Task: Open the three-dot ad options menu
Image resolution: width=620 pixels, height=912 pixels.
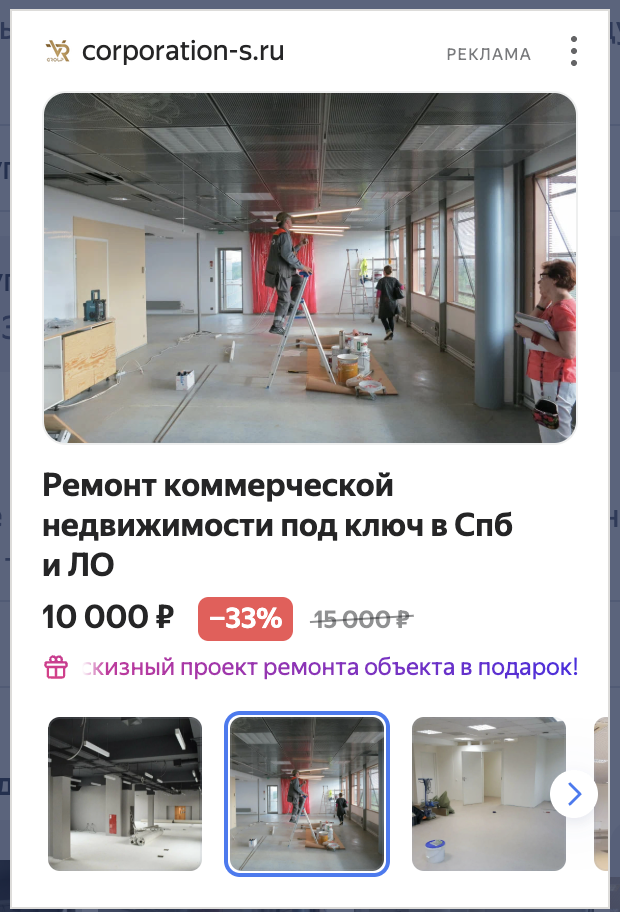Action: [x=573, y=52]
